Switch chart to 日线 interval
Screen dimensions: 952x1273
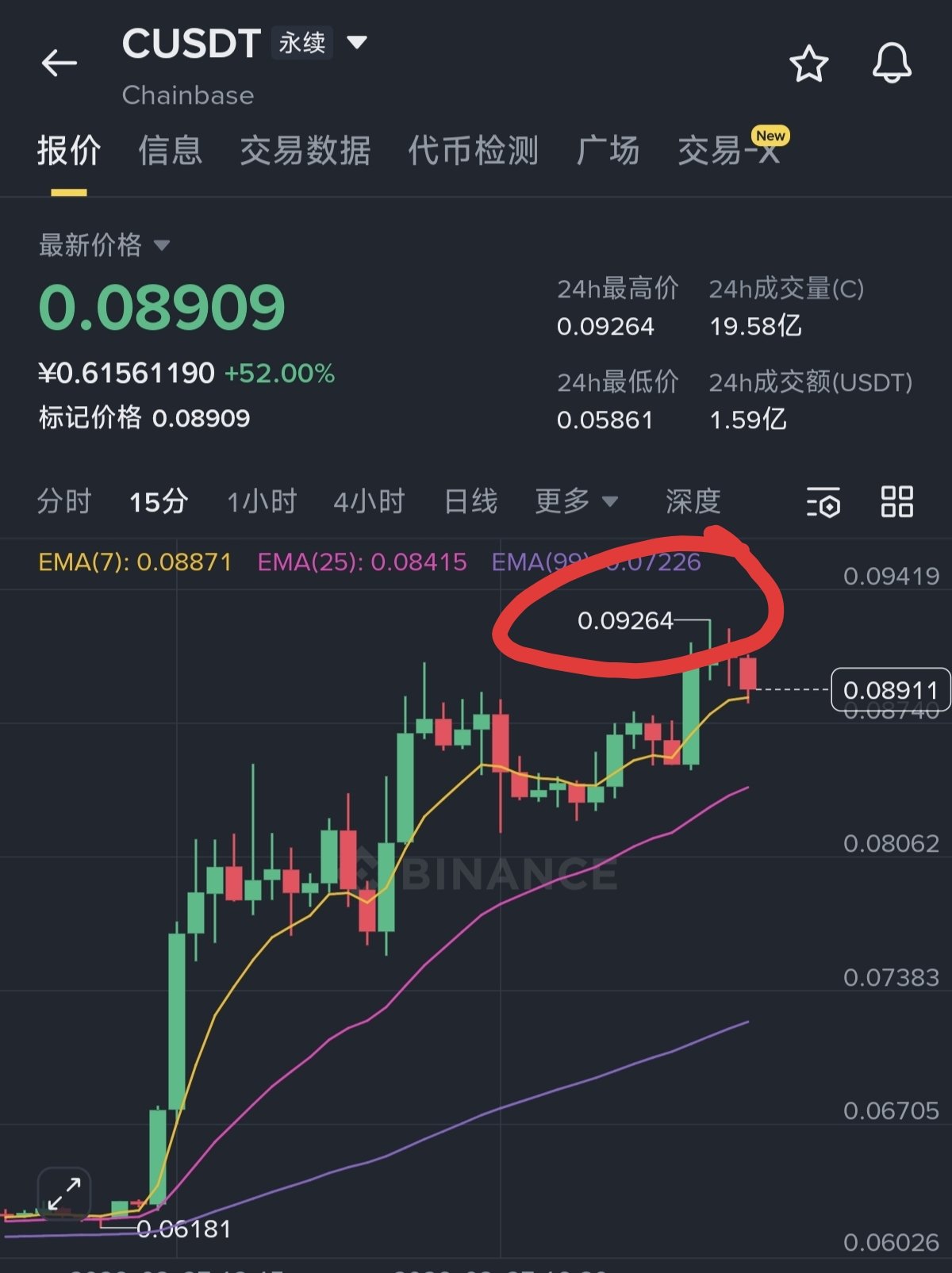tap(470, 501)
